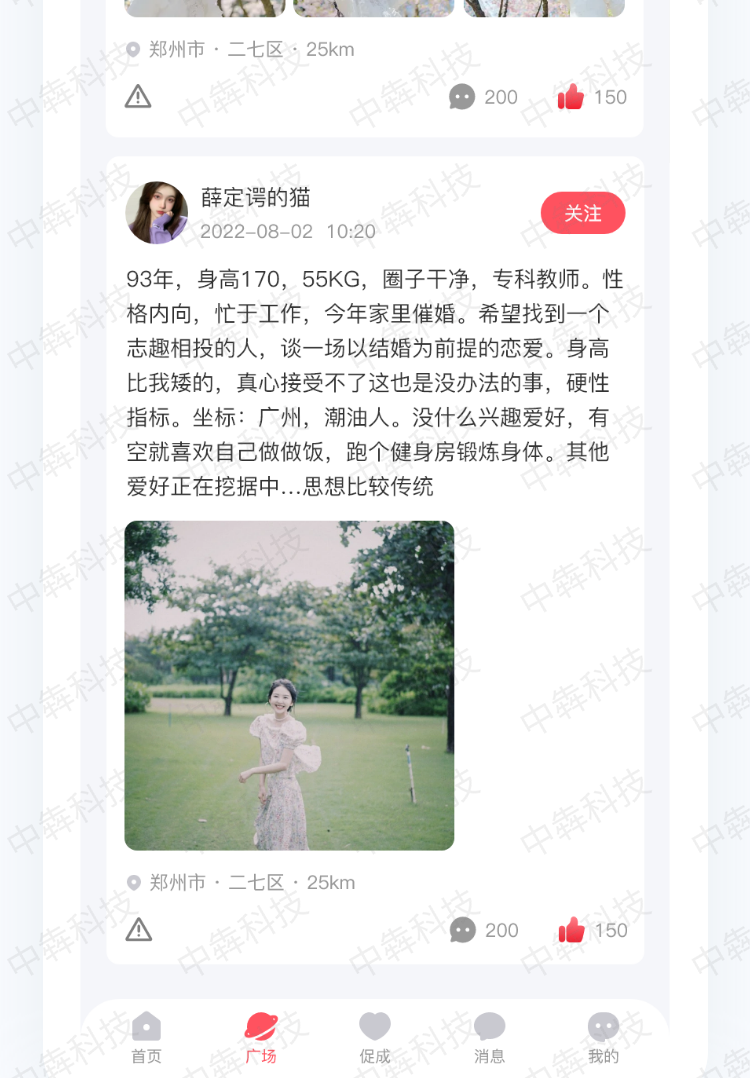Open 薛定谔的猫's profile avatar
Image resolution: width=750 pixels, height=1078 pixels.
[157, 213]
